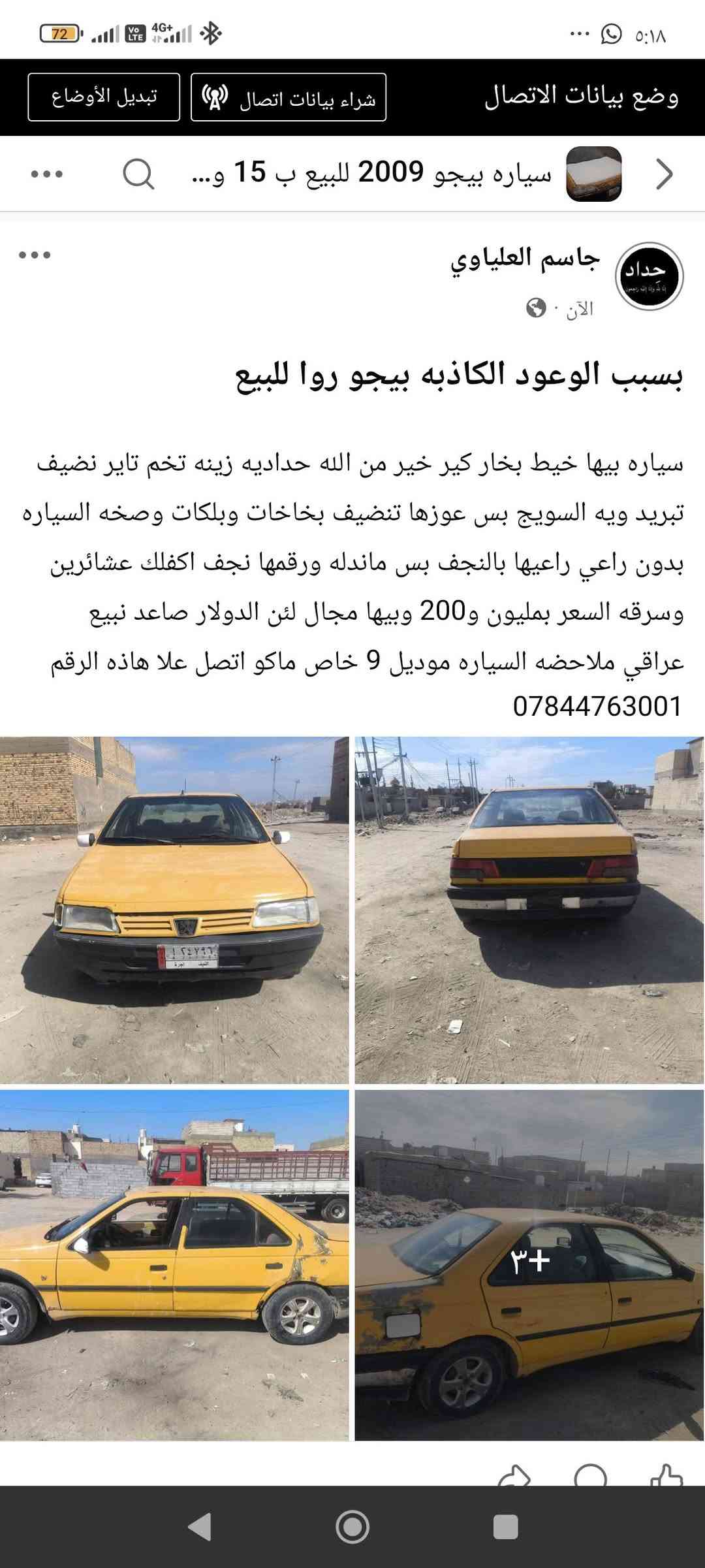Screen dimensions: 705x1568
Task: Open the post options three-dot menu
Action: [x=35, y=255]
